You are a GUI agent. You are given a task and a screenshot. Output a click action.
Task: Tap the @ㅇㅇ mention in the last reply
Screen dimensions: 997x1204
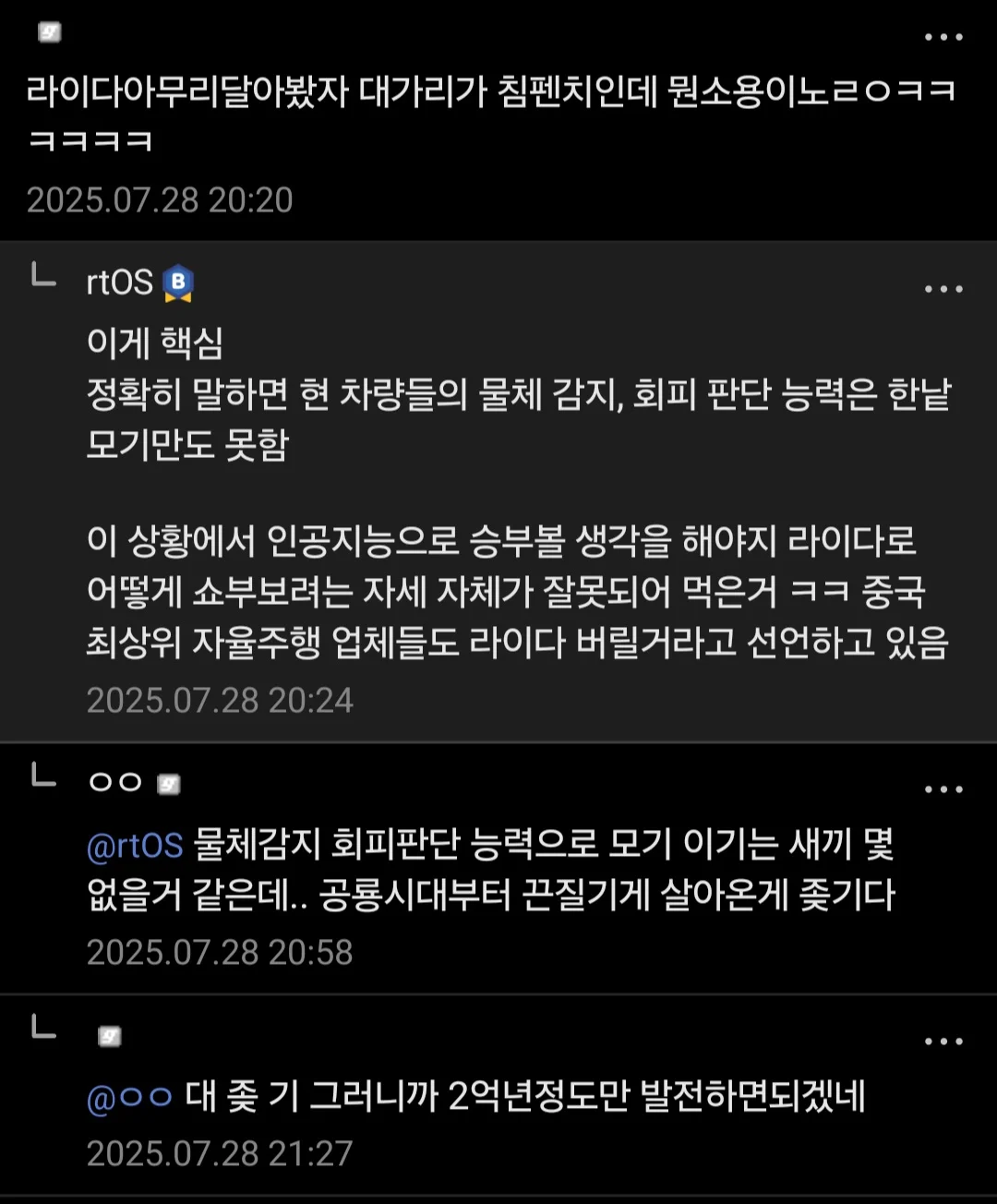pos(130,1097)
